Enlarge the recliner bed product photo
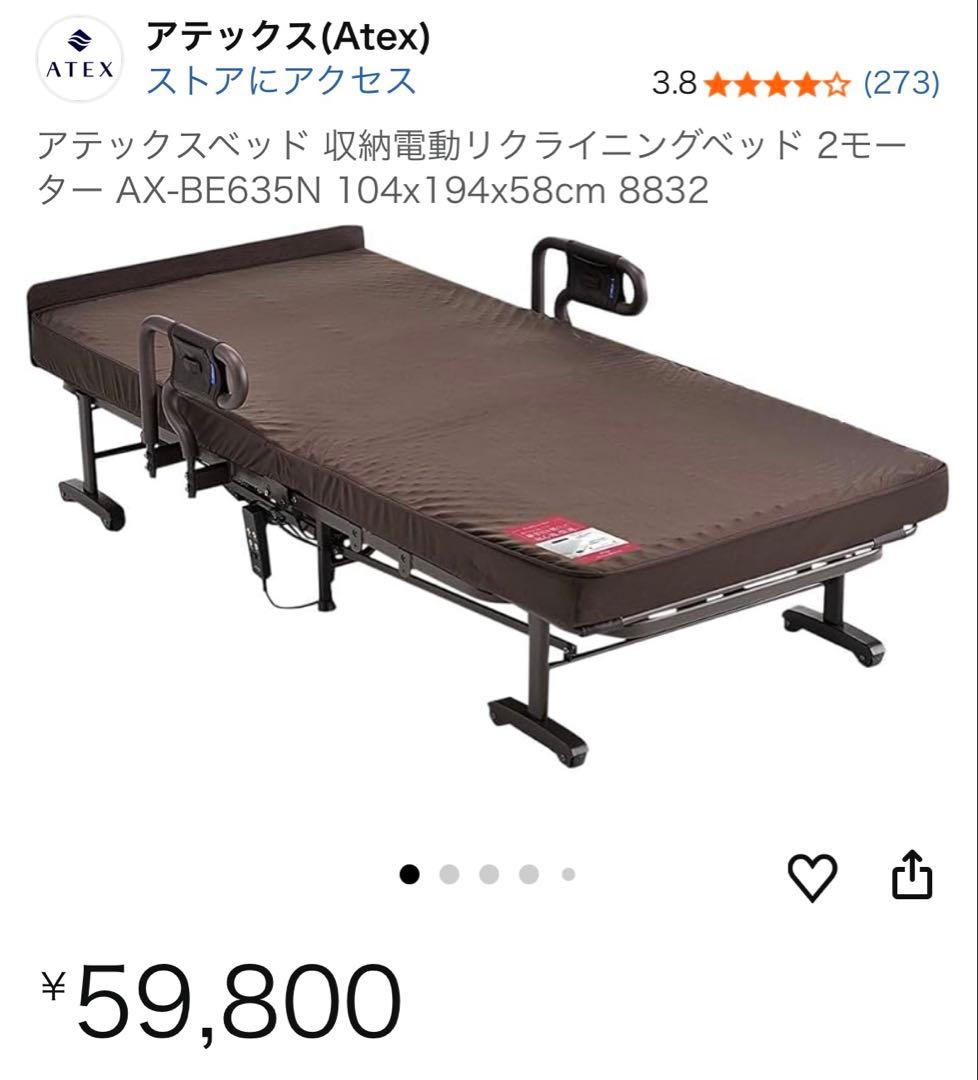 487,498
